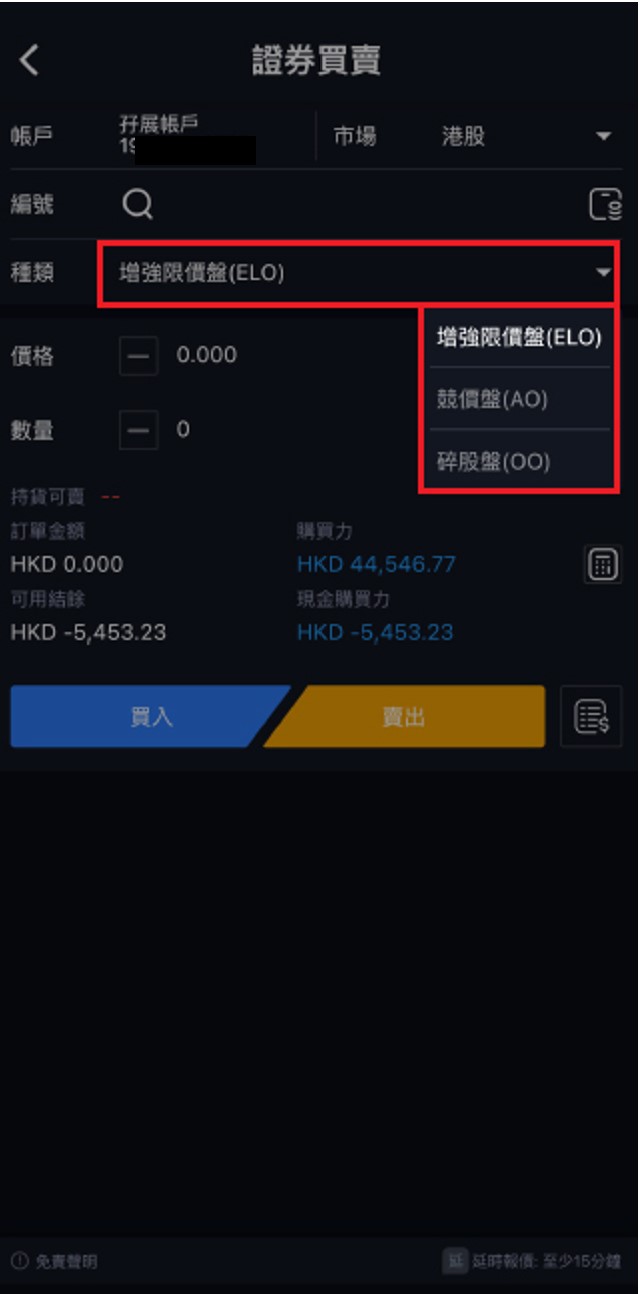Screen dimensions: 642x1294
Task: Open the calculator icon beside 購買力
Action: pos(602,565)
